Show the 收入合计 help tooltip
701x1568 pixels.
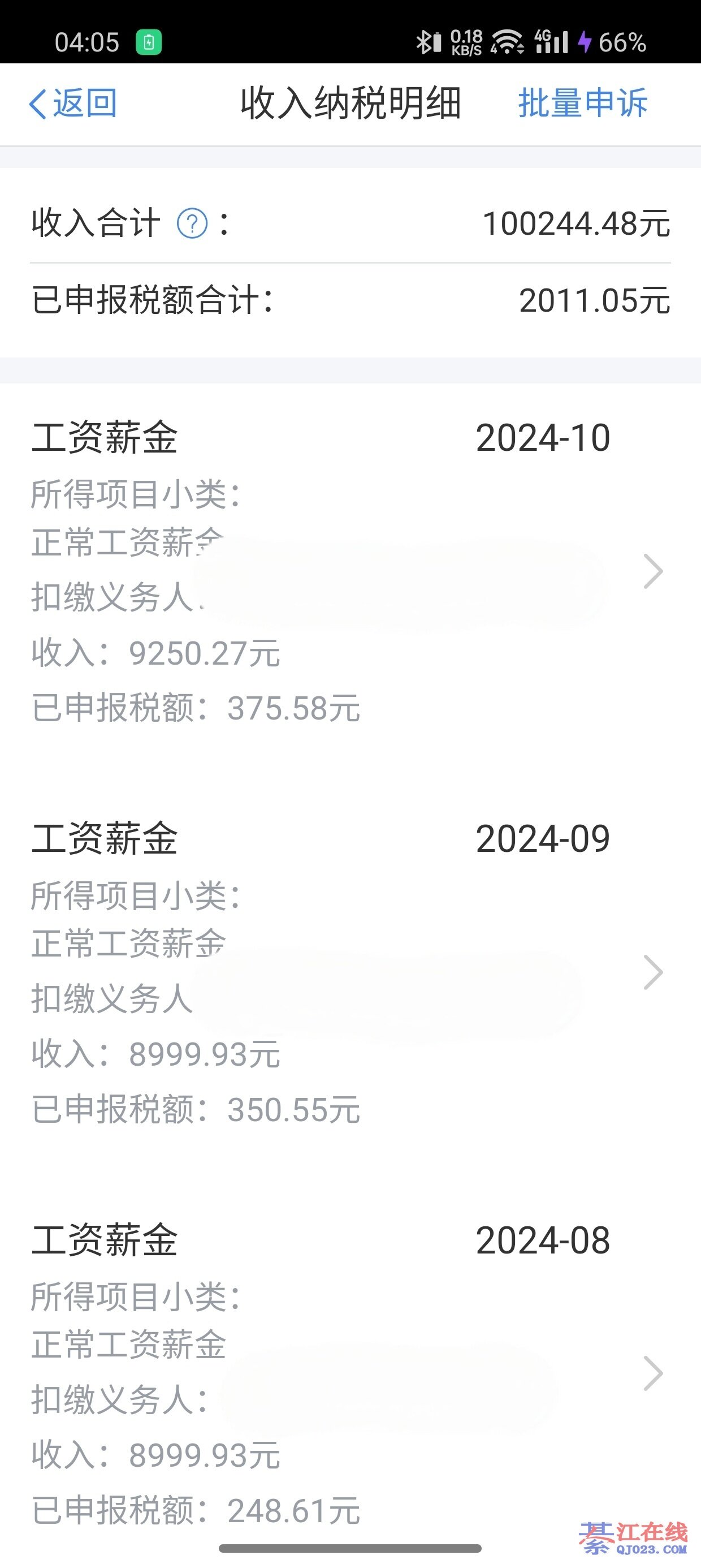[x=192, y=223]
